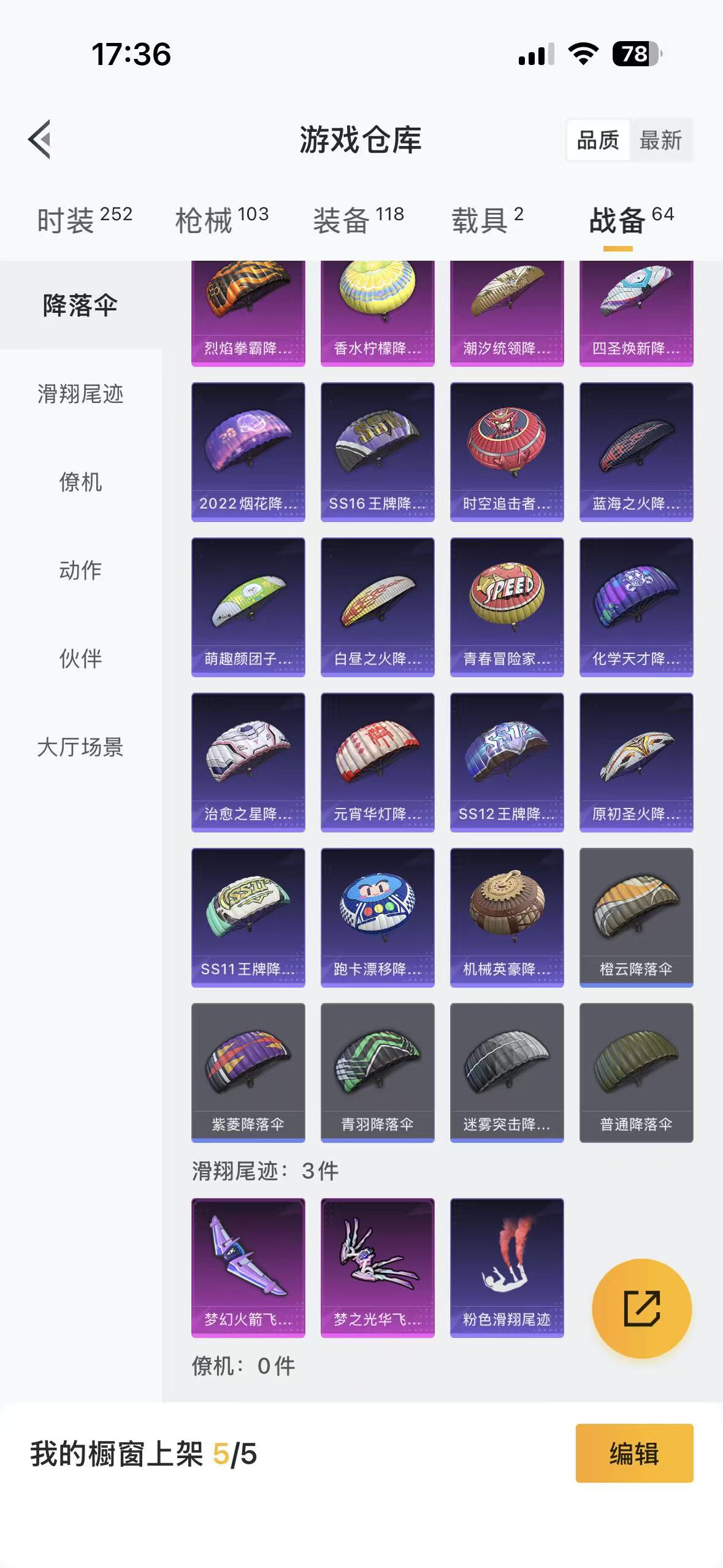View the 粉色滑翔尾迹 item

(506, 1264)
